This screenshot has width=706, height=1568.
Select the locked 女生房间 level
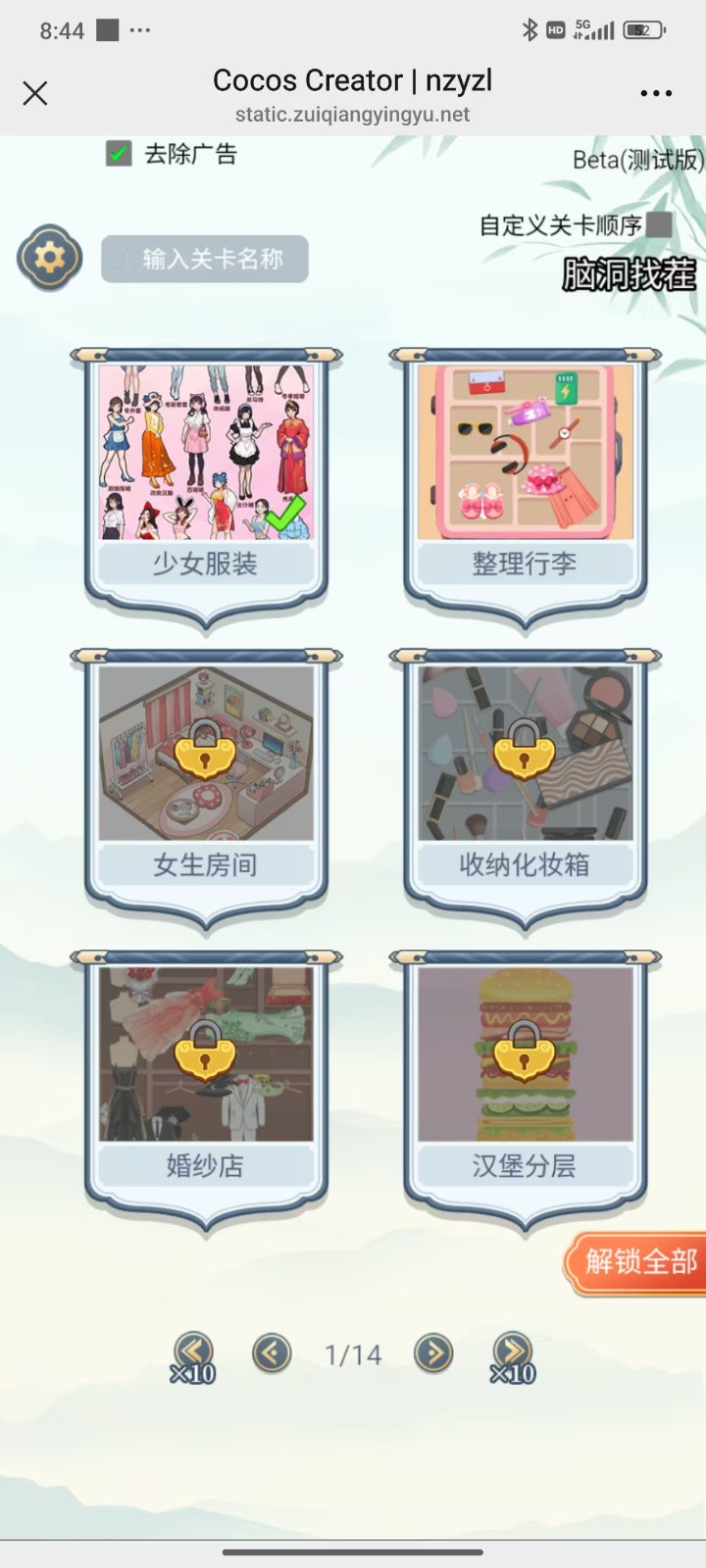pyautogui.click(x=206, y=772)
